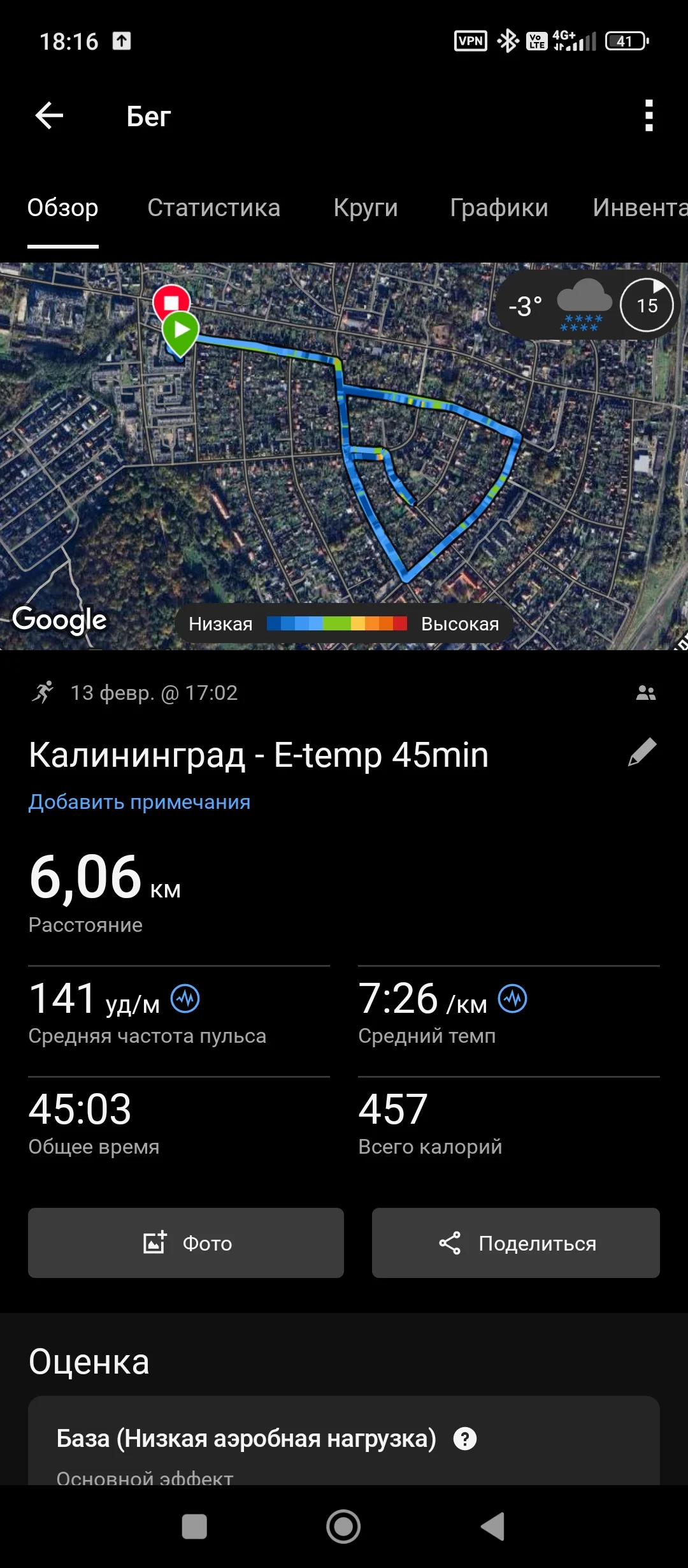Tap Добавить примечания link

pos(140,802)
